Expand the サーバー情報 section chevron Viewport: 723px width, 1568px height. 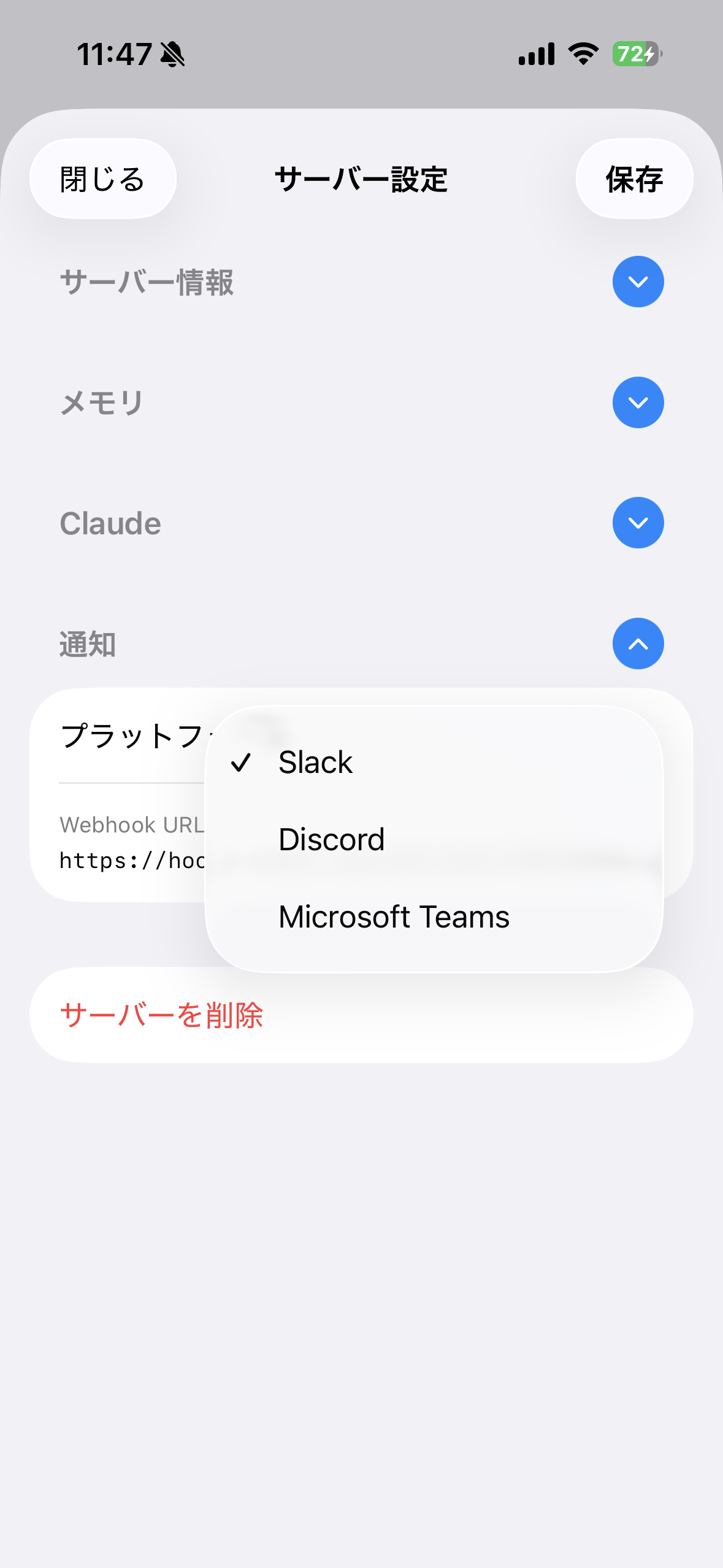[638, 282]
